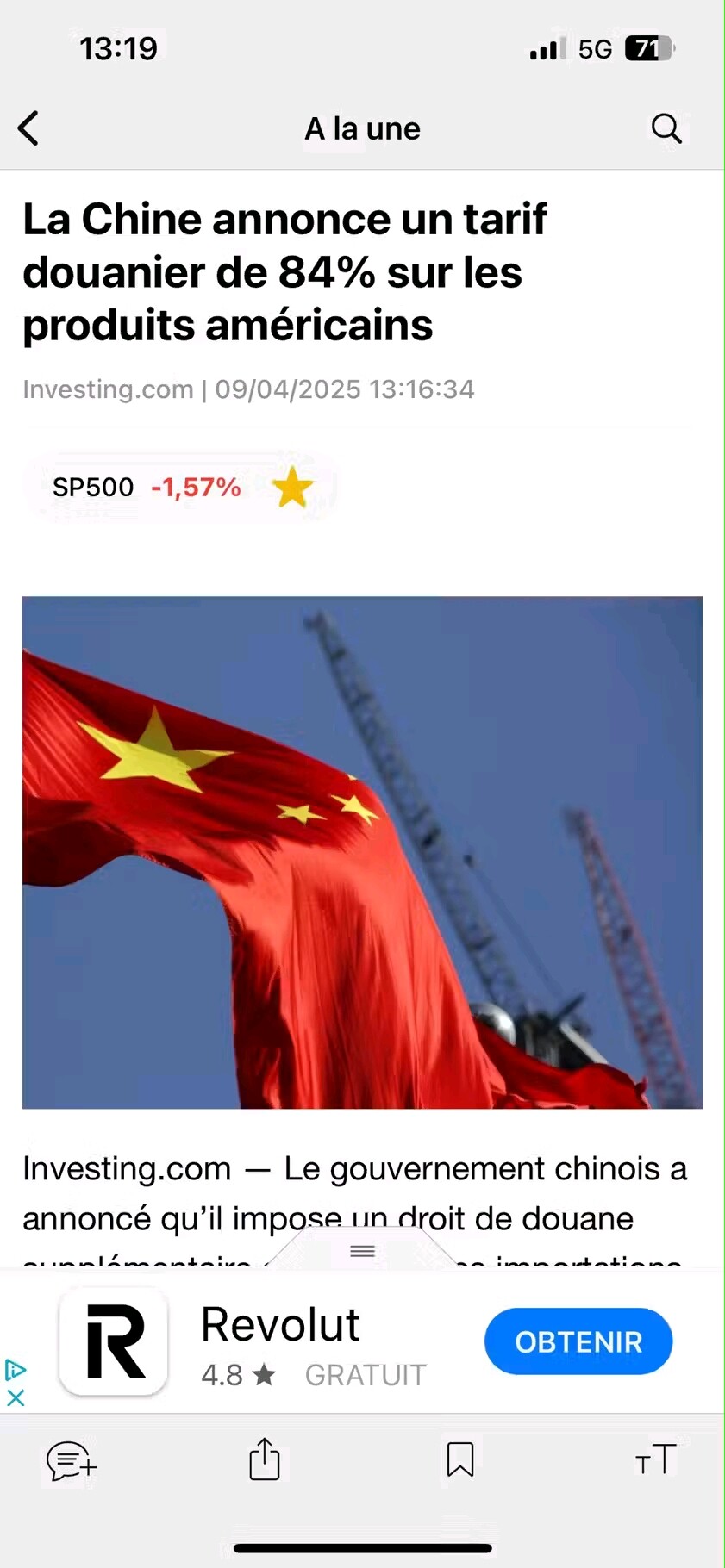Bookmark this article
This screenshot has width=725, height=1568.
coord(460,1459)
